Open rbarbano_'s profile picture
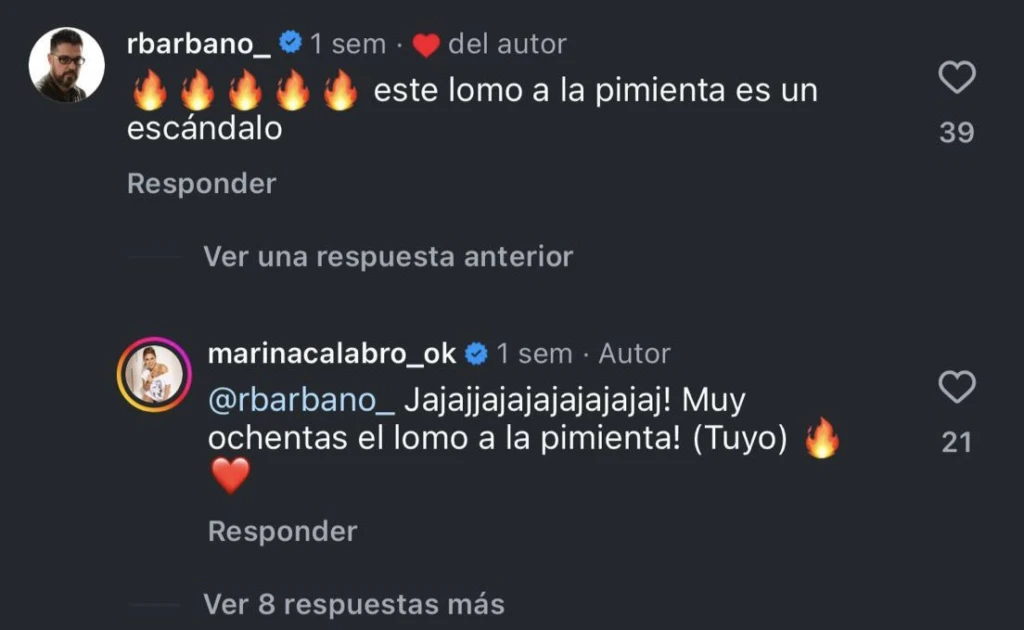 pyautogui.click(x=66, y=65)
